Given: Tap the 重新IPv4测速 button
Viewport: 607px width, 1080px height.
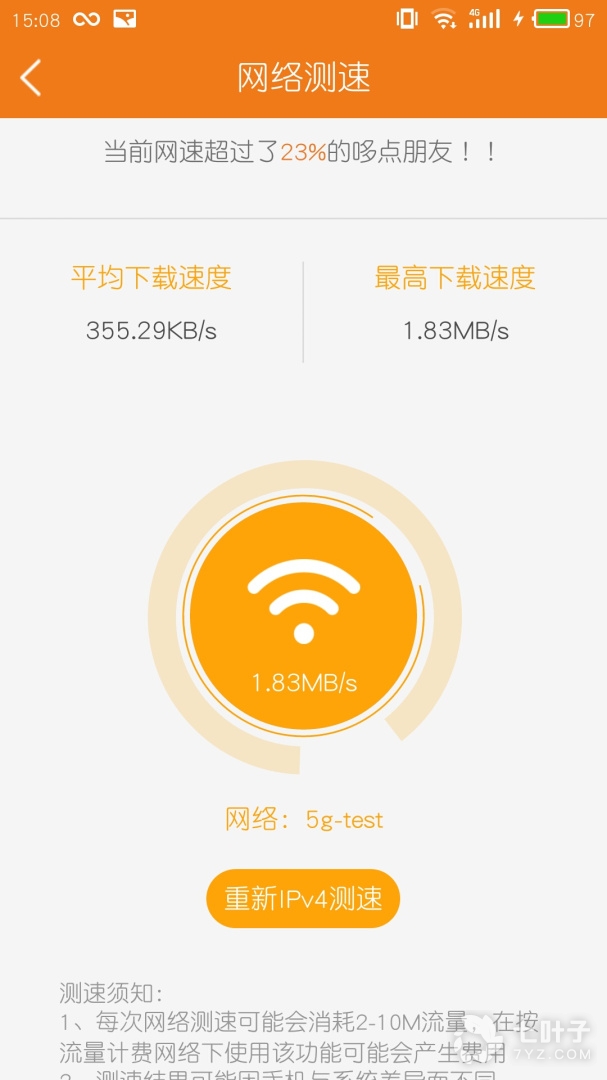Looking at the screenshot, I should 303,898.
